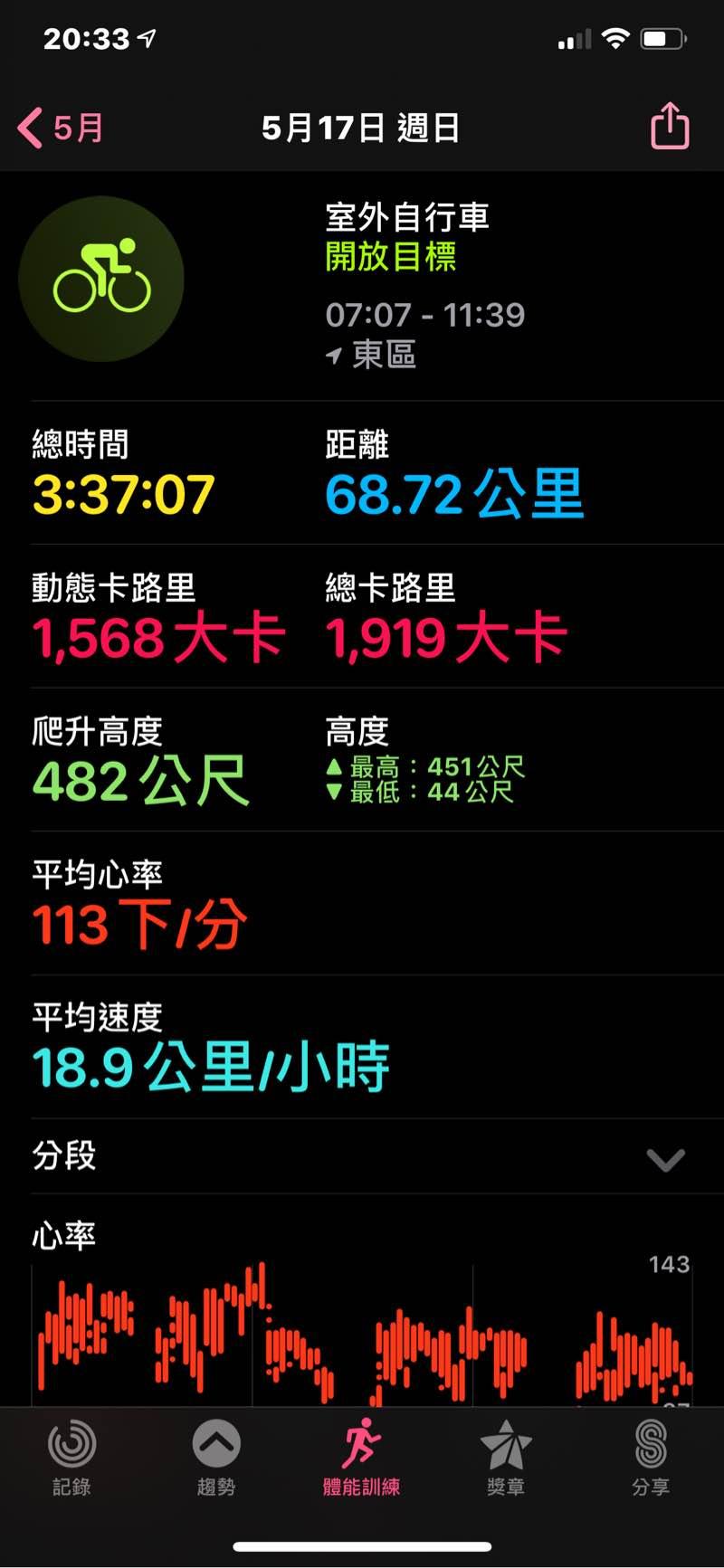Viewport: 724px width, 1568px height.
Task: Expand the 分段 splits section
Action: (x=665, y=1159)
